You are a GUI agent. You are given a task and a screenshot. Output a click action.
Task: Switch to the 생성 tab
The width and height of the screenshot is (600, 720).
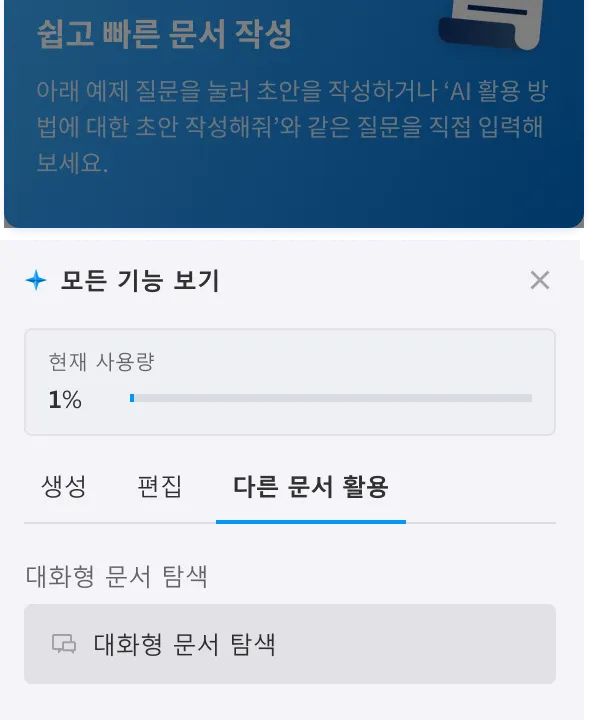[64, 487]
